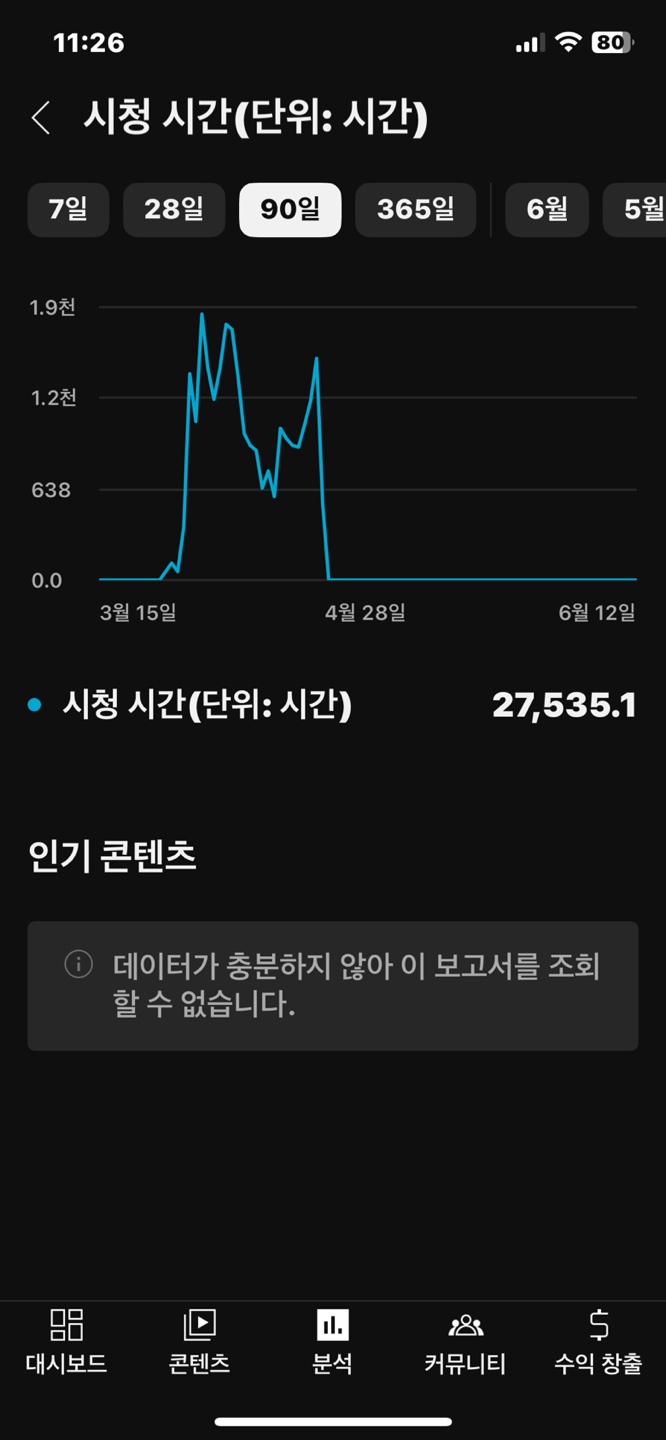Switch the range to 28일
Screen dimensions: 666x1440
coord(174,209)
